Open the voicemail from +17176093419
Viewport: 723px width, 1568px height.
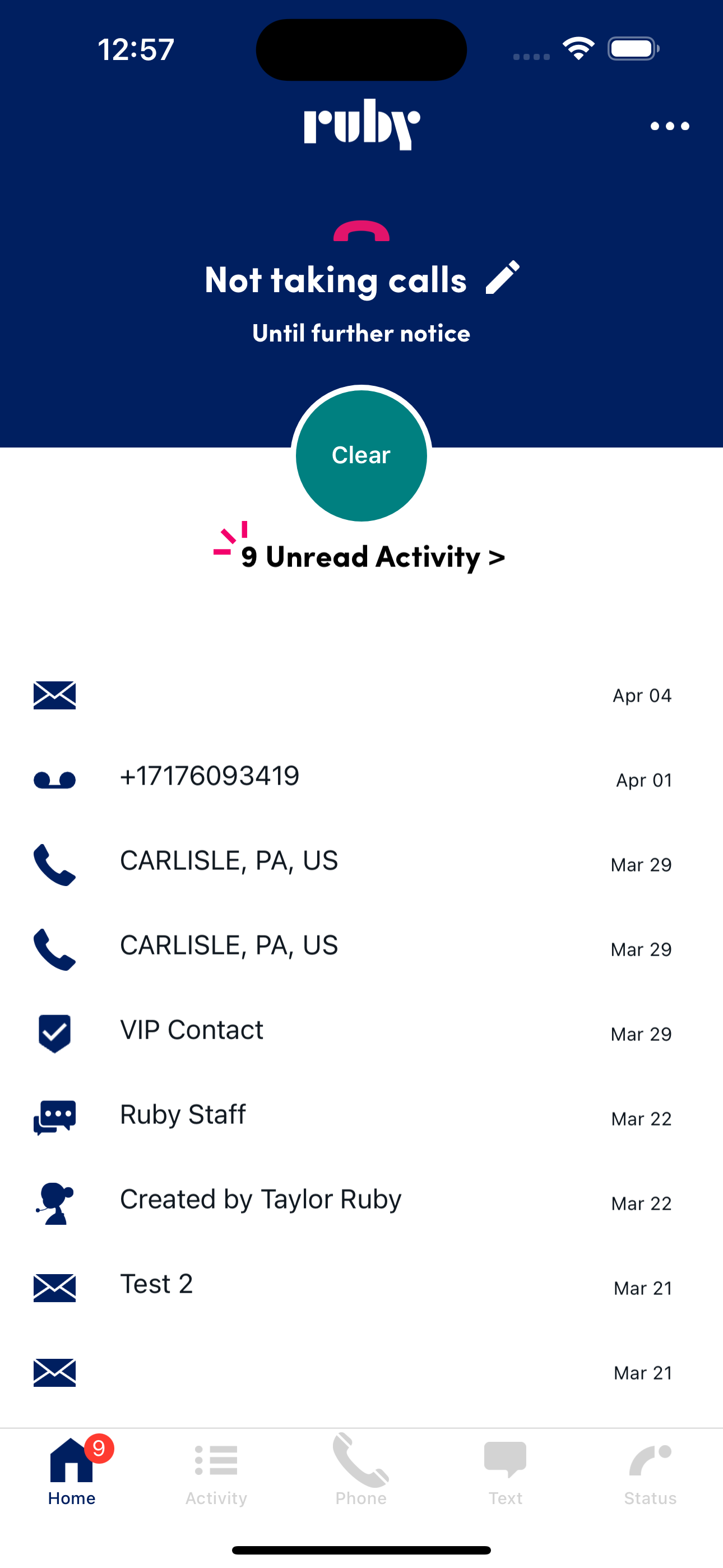pos(361,779)
